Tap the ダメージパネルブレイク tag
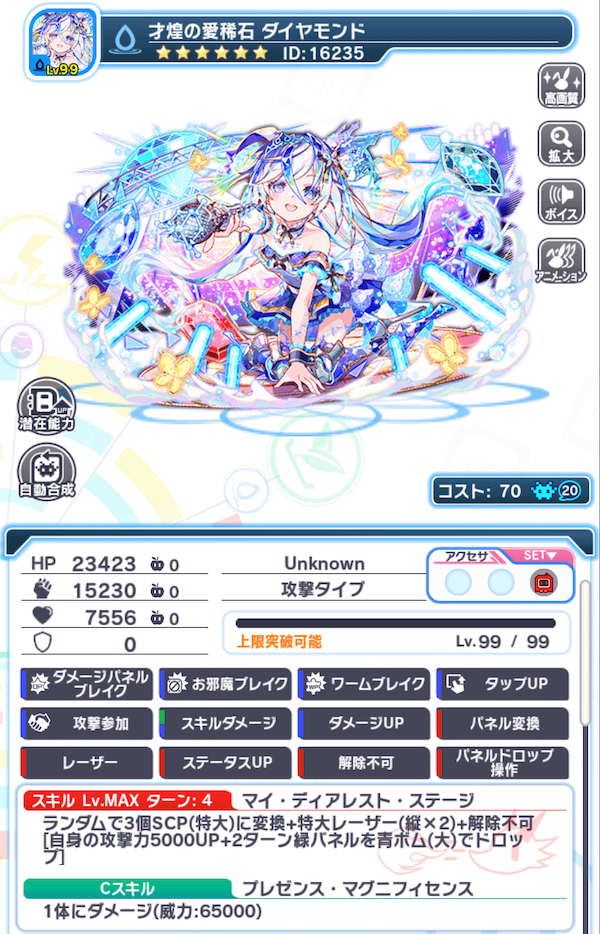 86,684
